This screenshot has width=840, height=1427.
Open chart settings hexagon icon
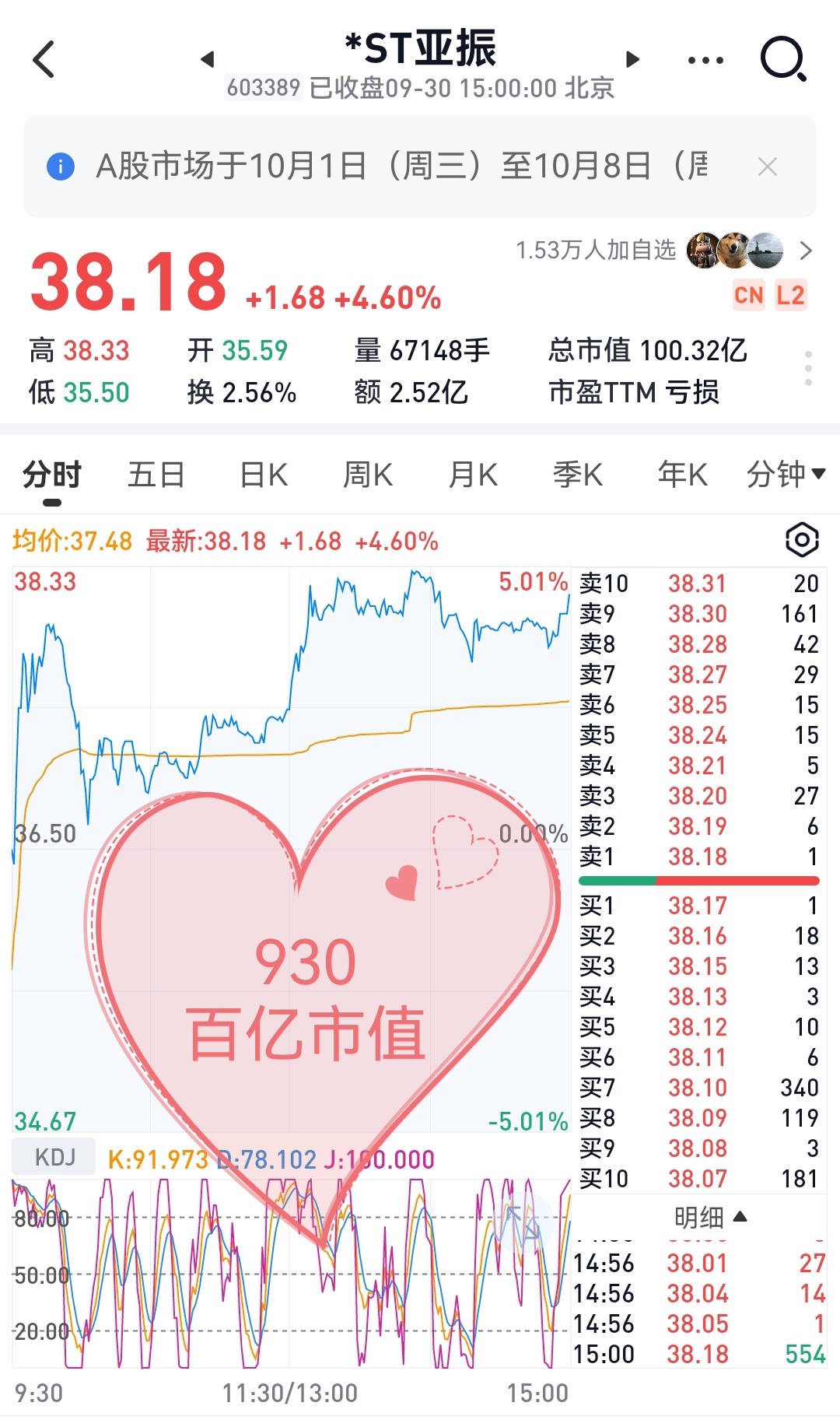click(x=802, y=540)
